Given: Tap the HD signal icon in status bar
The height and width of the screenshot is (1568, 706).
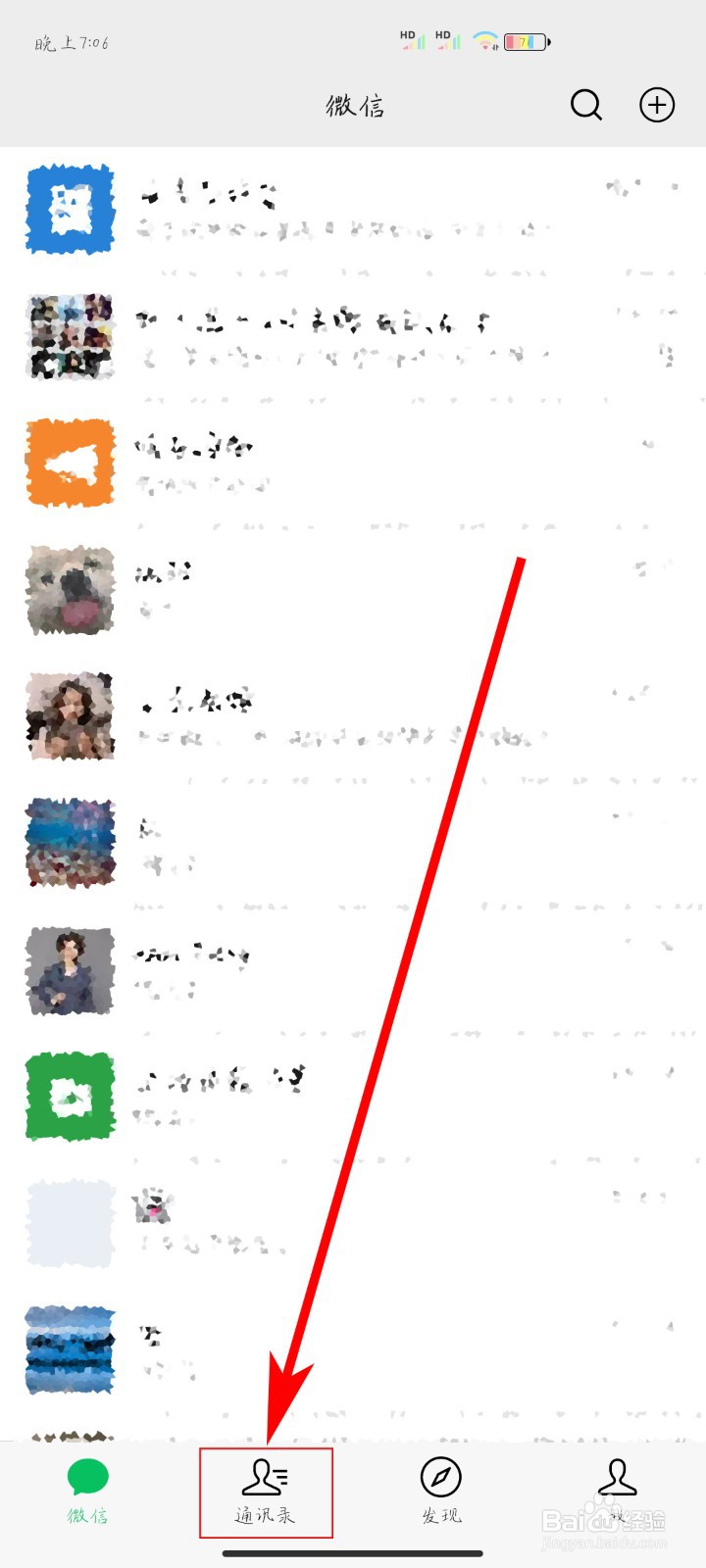Looking at the screenshot, I should tap(411, 39).
